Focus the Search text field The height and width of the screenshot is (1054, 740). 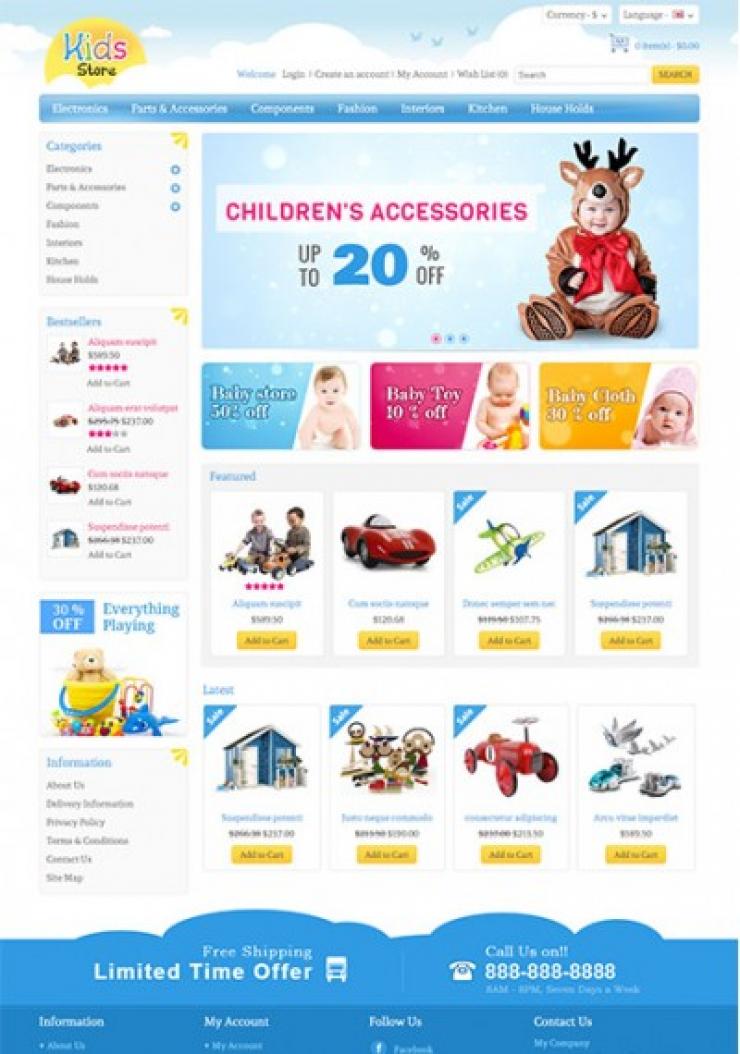point(582,74)
